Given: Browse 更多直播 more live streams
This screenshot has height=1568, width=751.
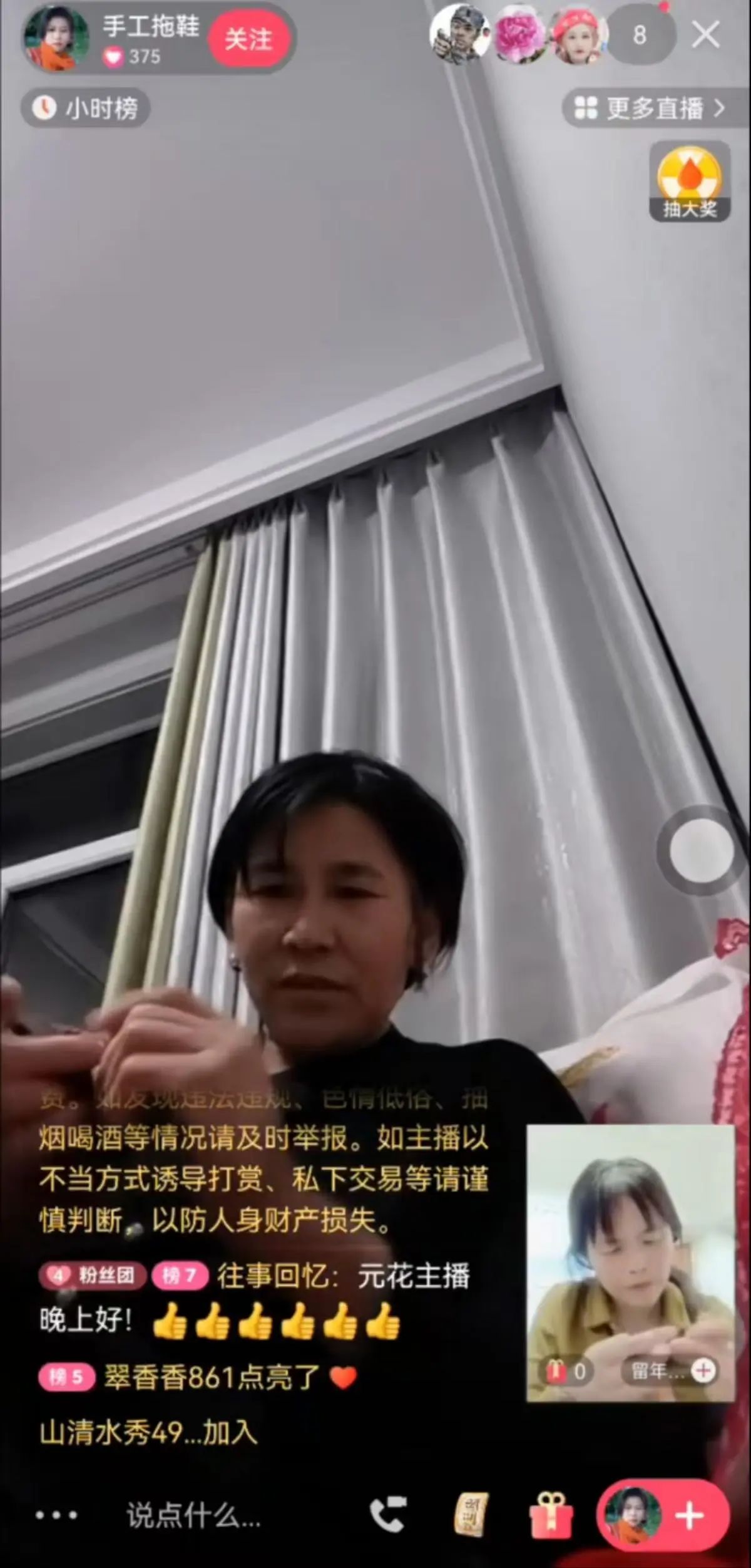Looking at the screenshot, I should pyautogui.click(x=652, y=108).
